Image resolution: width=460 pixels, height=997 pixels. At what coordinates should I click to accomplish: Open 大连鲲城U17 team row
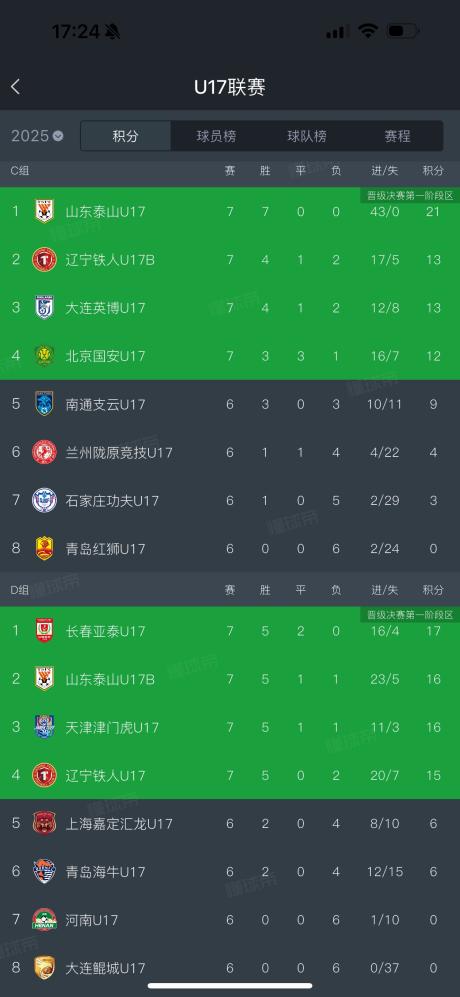[230, 968]
